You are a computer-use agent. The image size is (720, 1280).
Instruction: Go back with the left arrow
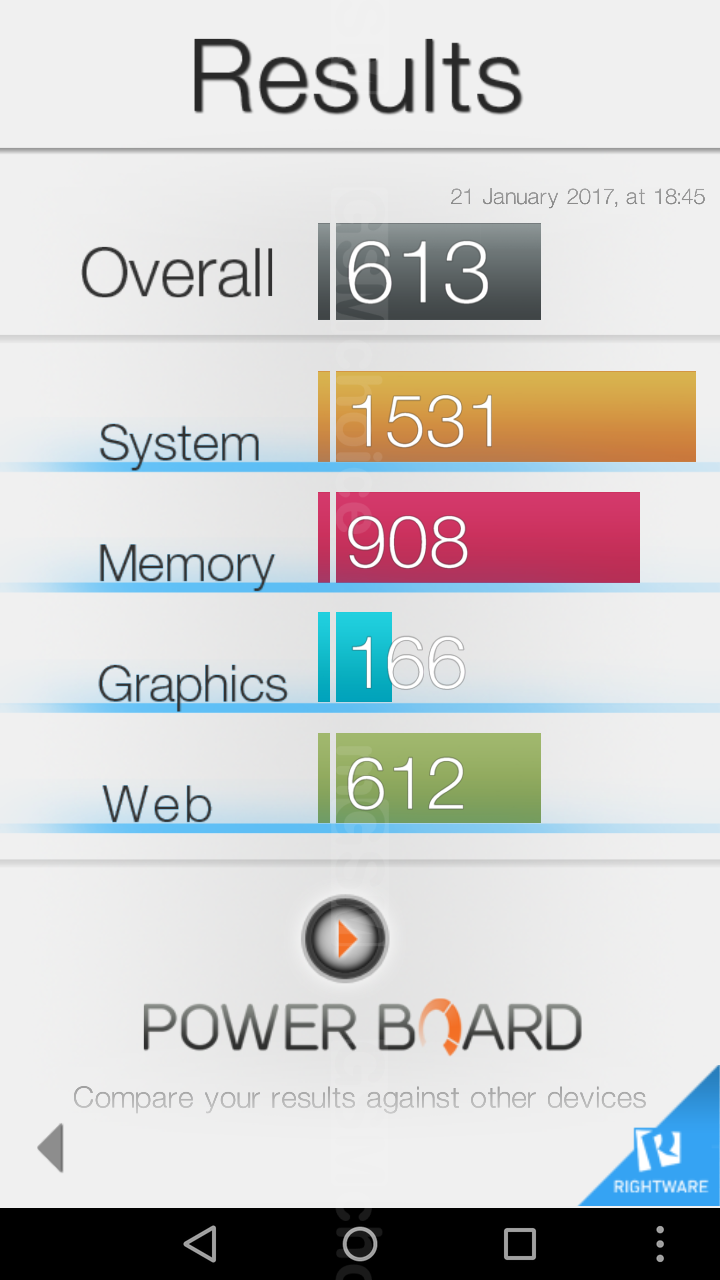point(51,1148)
